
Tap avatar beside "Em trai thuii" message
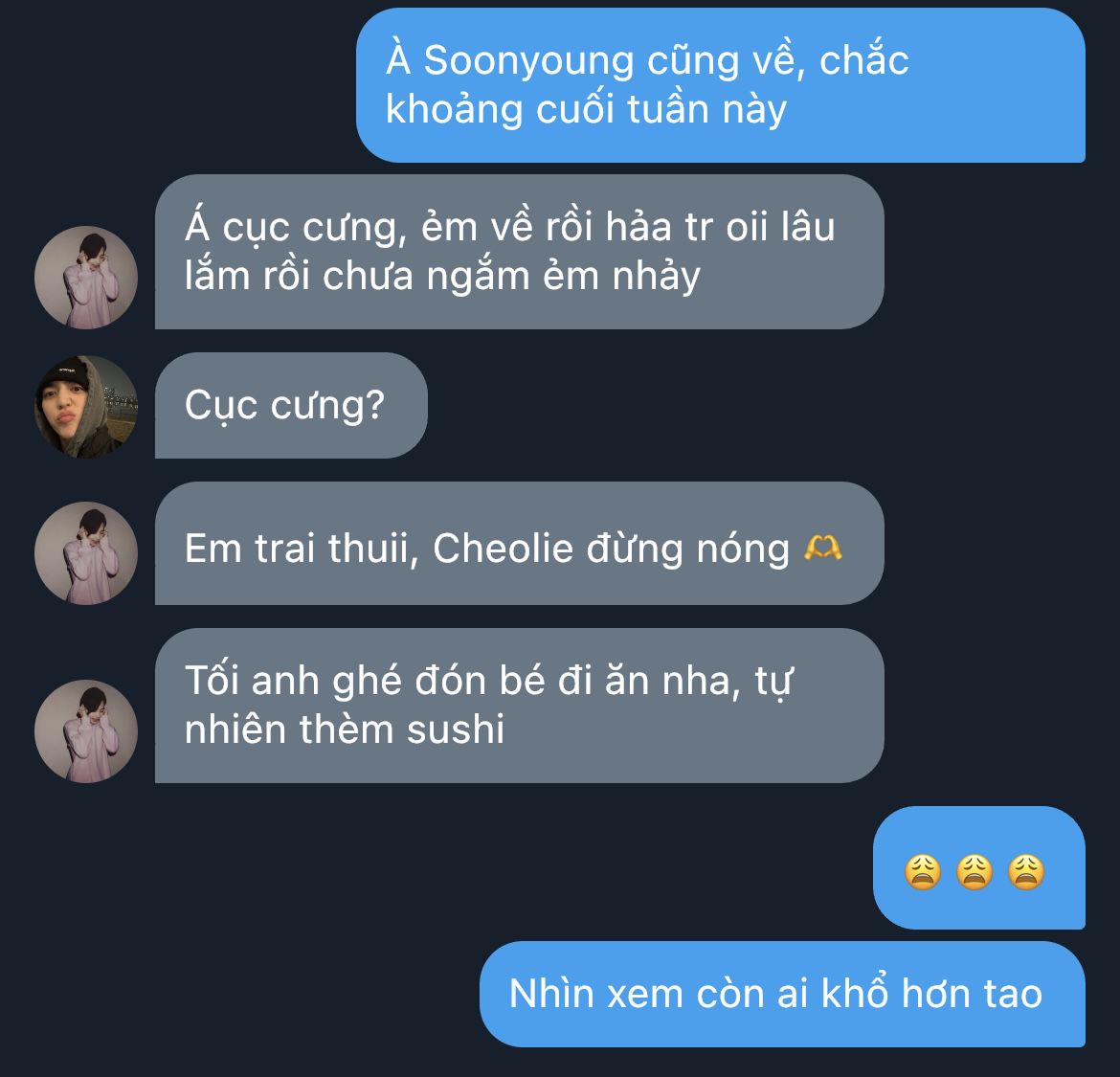pyautogui.click(x=86, y=553)
